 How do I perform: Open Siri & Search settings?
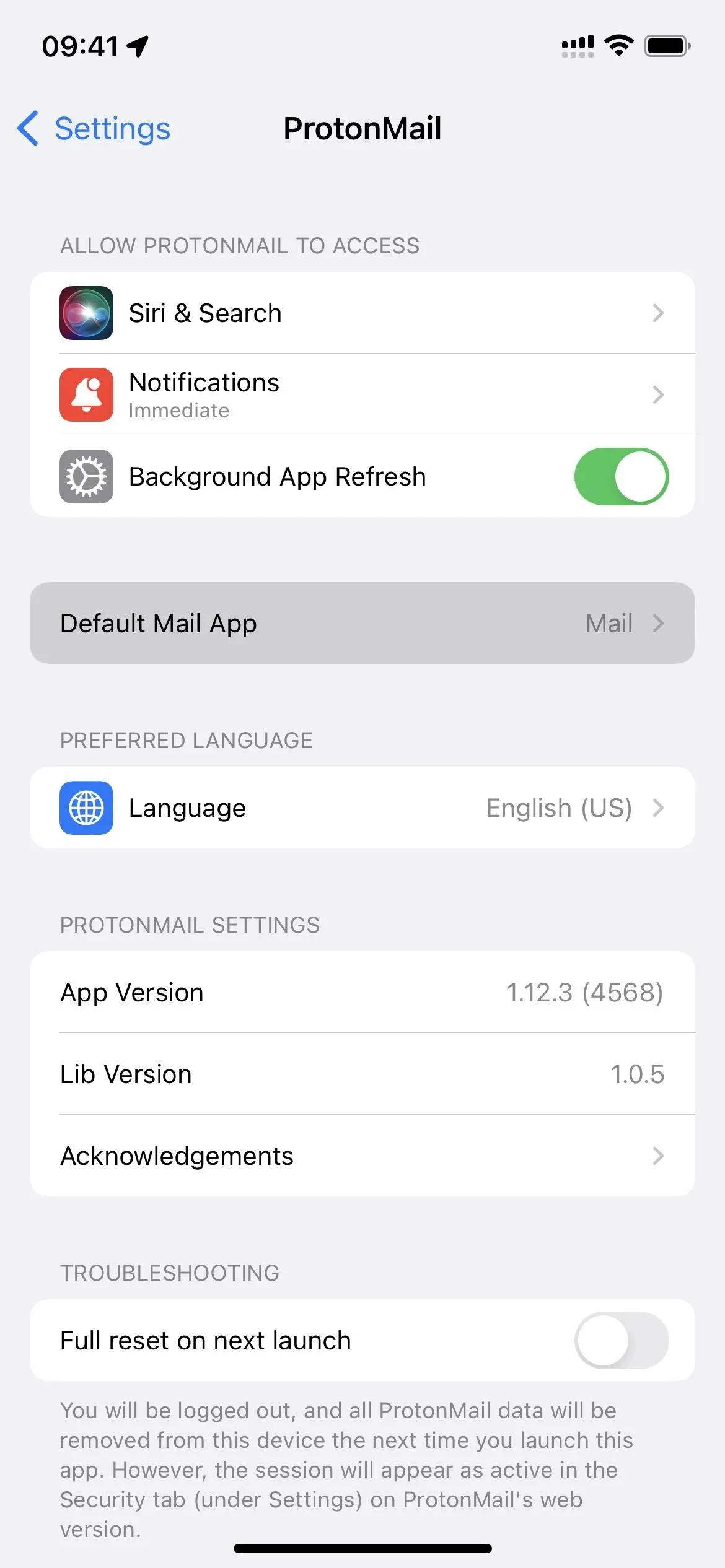362,313
